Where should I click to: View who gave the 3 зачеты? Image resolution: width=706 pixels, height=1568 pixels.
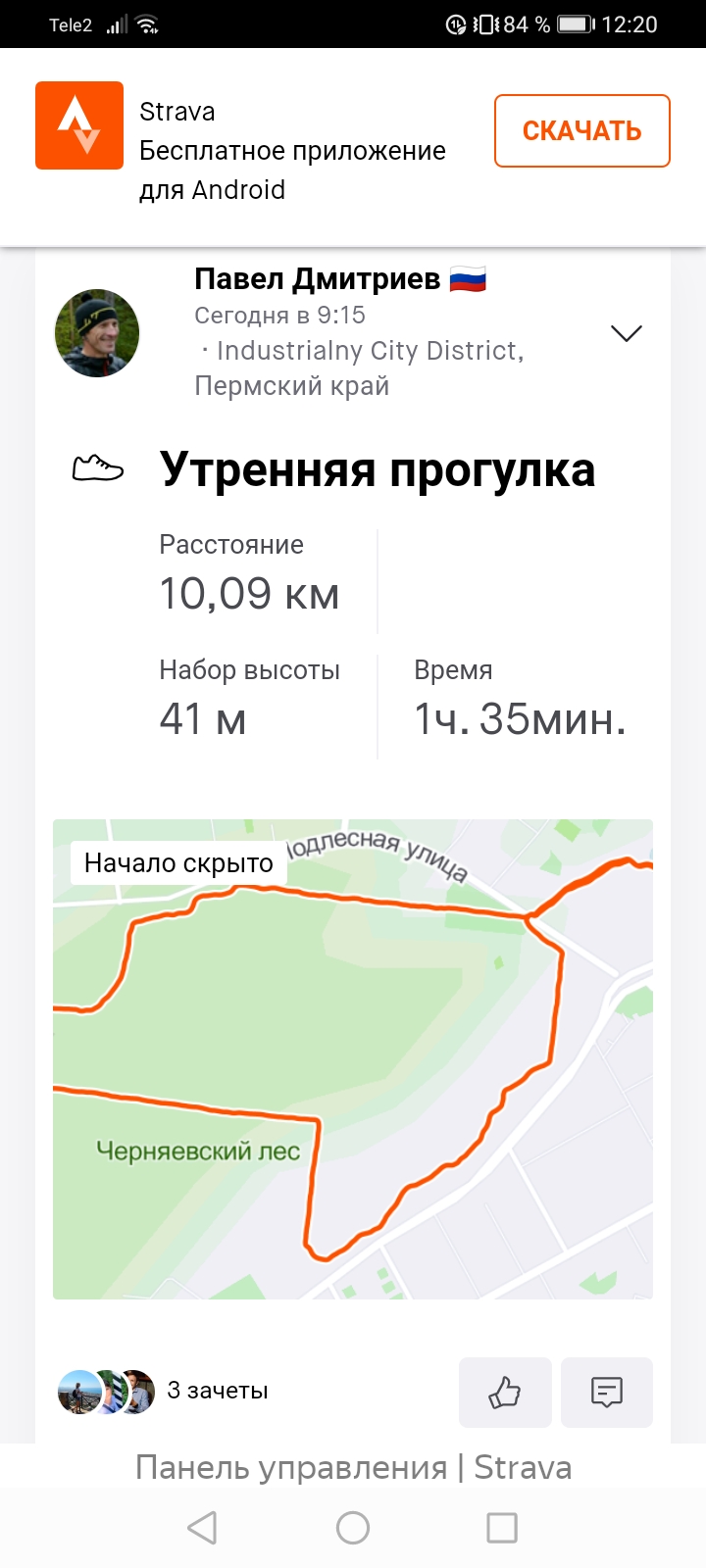pos(217,1391)
